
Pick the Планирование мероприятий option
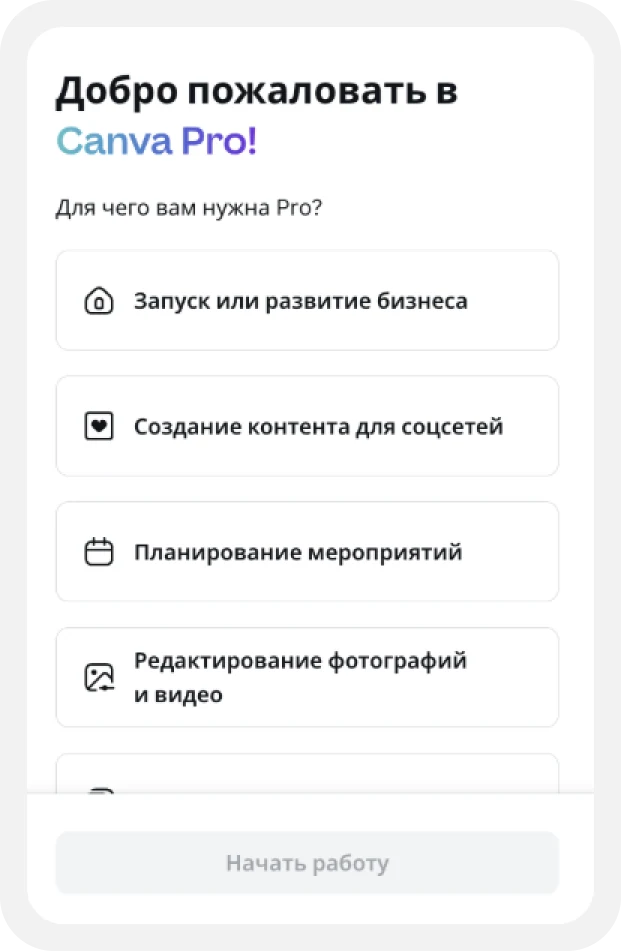coord(307,551)
